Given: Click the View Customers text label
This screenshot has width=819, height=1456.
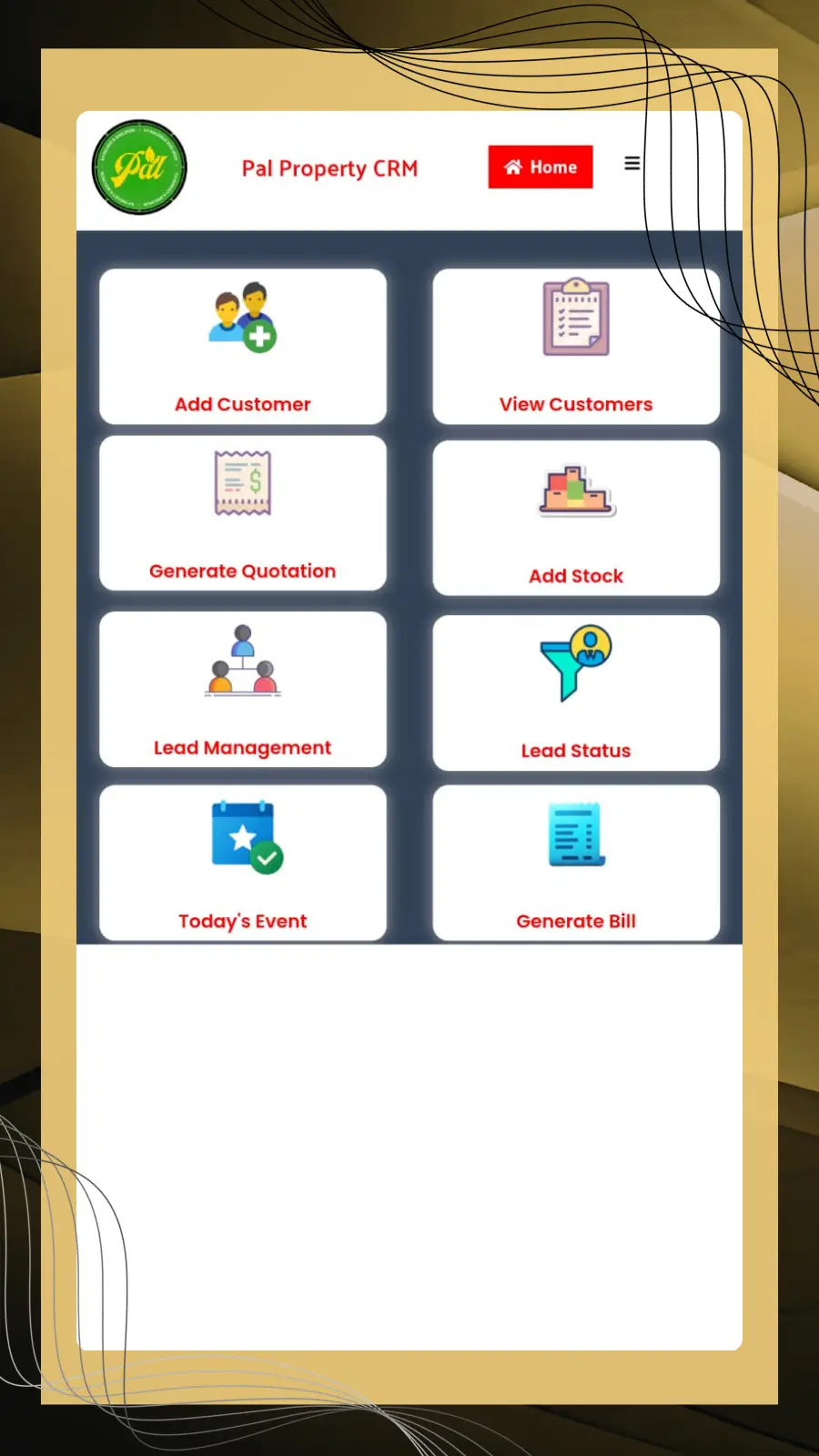Looking at the screenshot, I should [x=575, y=404].
